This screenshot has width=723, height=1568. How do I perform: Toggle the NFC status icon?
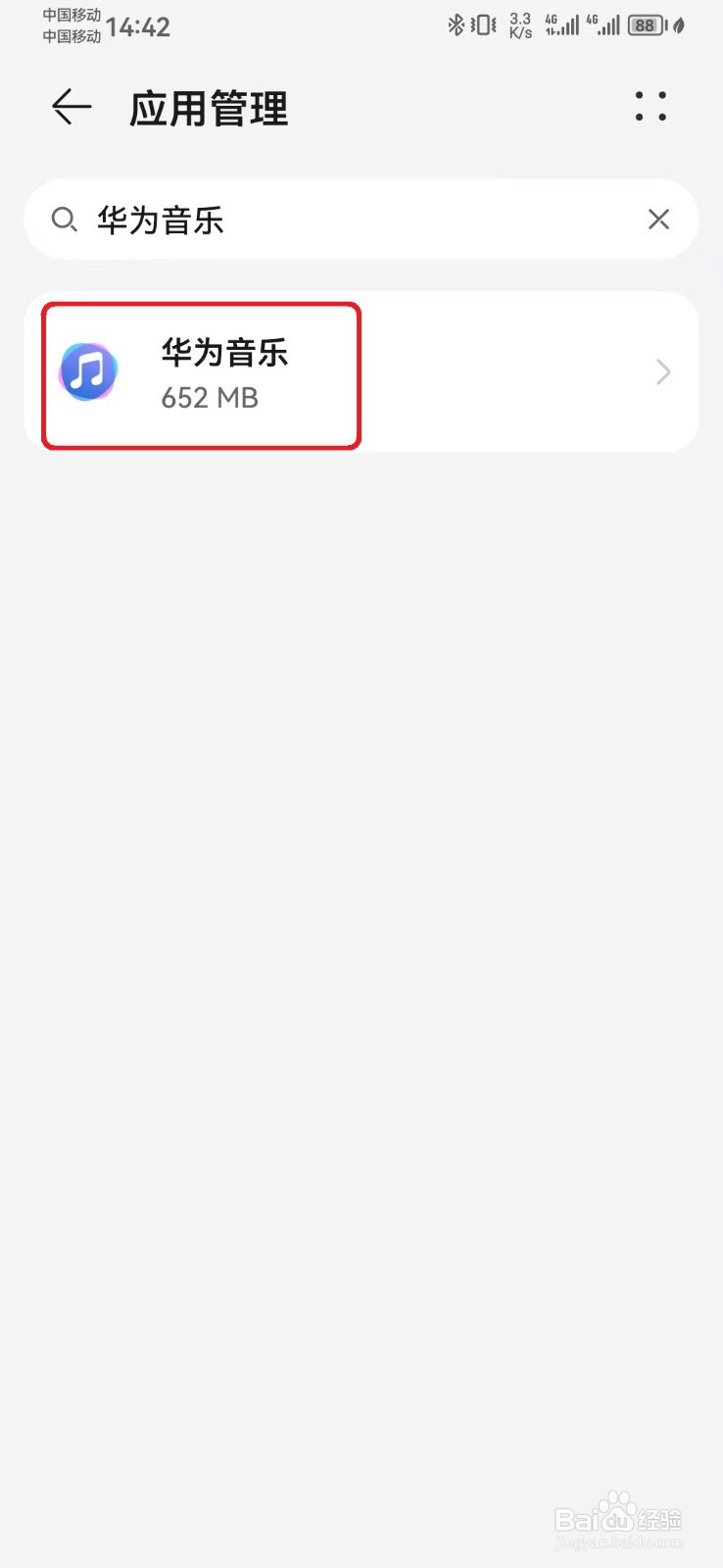click(x=678, y=25)
